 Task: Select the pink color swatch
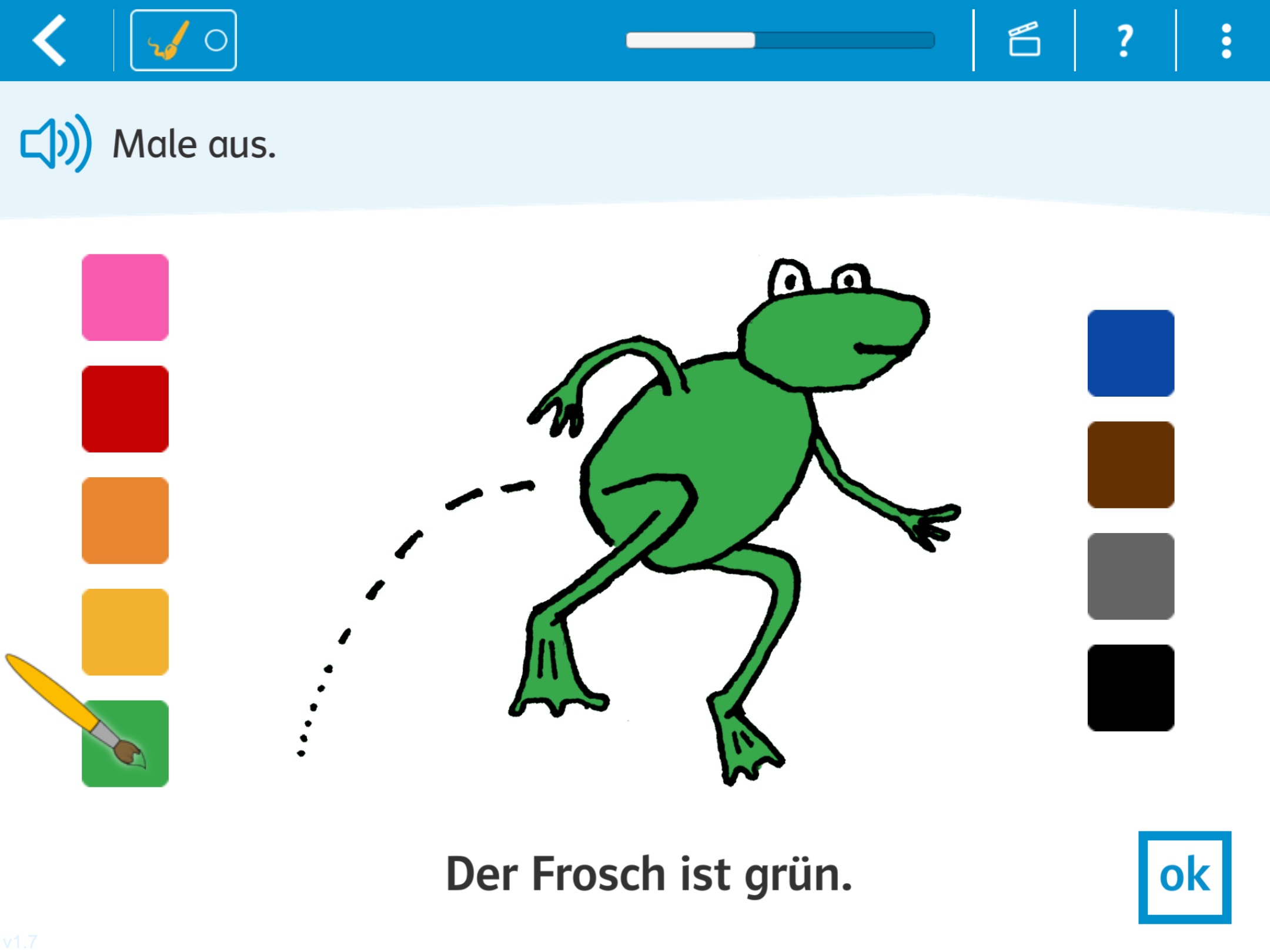tap(125, 297)
